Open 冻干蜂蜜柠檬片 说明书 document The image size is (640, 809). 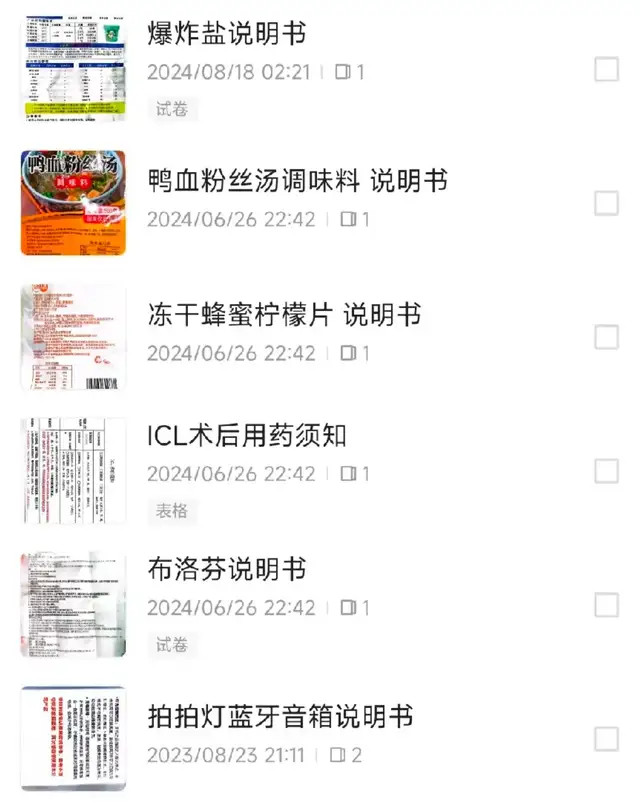[284, 315]
